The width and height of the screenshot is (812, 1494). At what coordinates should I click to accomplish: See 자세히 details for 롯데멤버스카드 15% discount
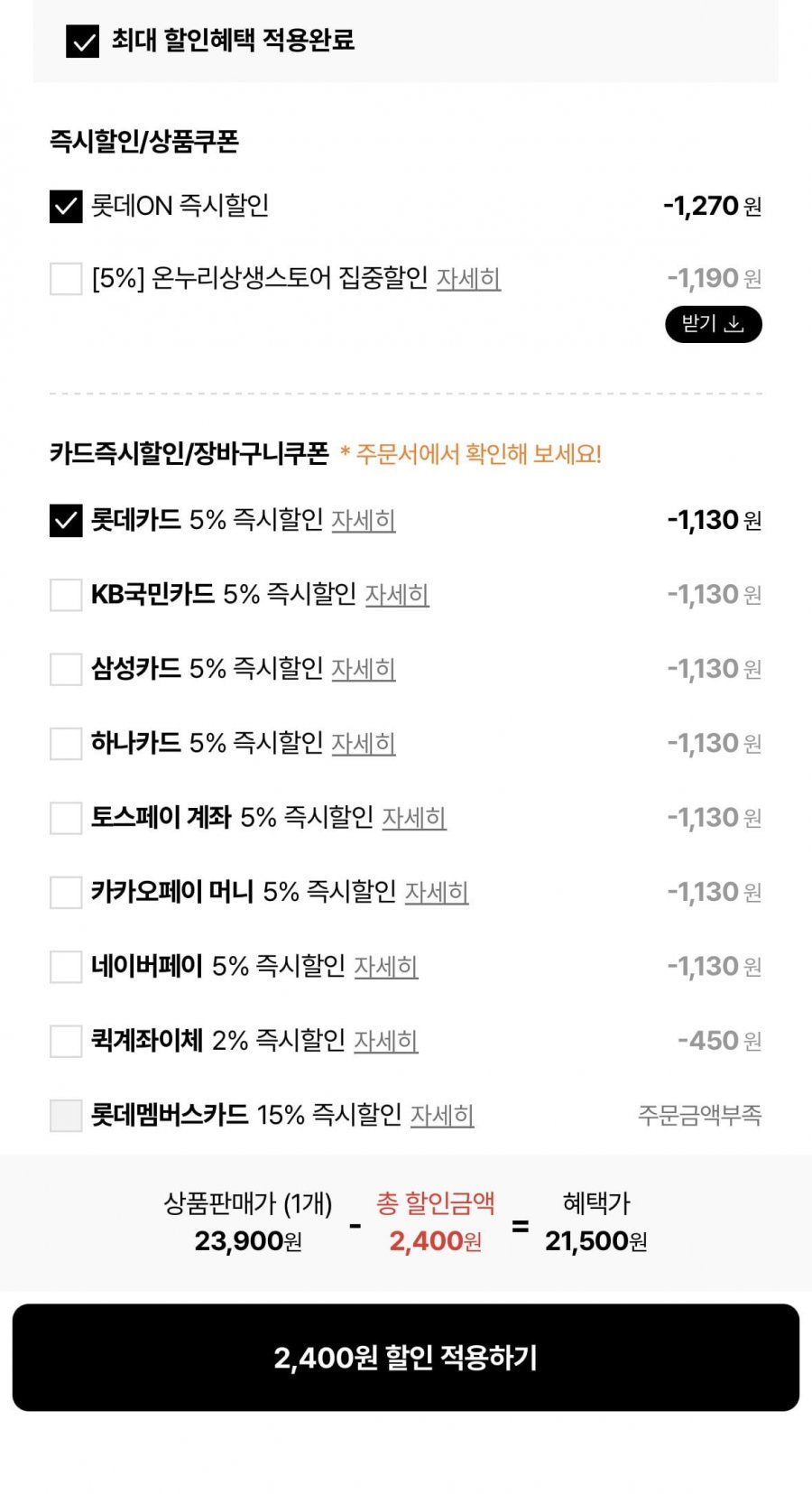(x=442, y=1116)
